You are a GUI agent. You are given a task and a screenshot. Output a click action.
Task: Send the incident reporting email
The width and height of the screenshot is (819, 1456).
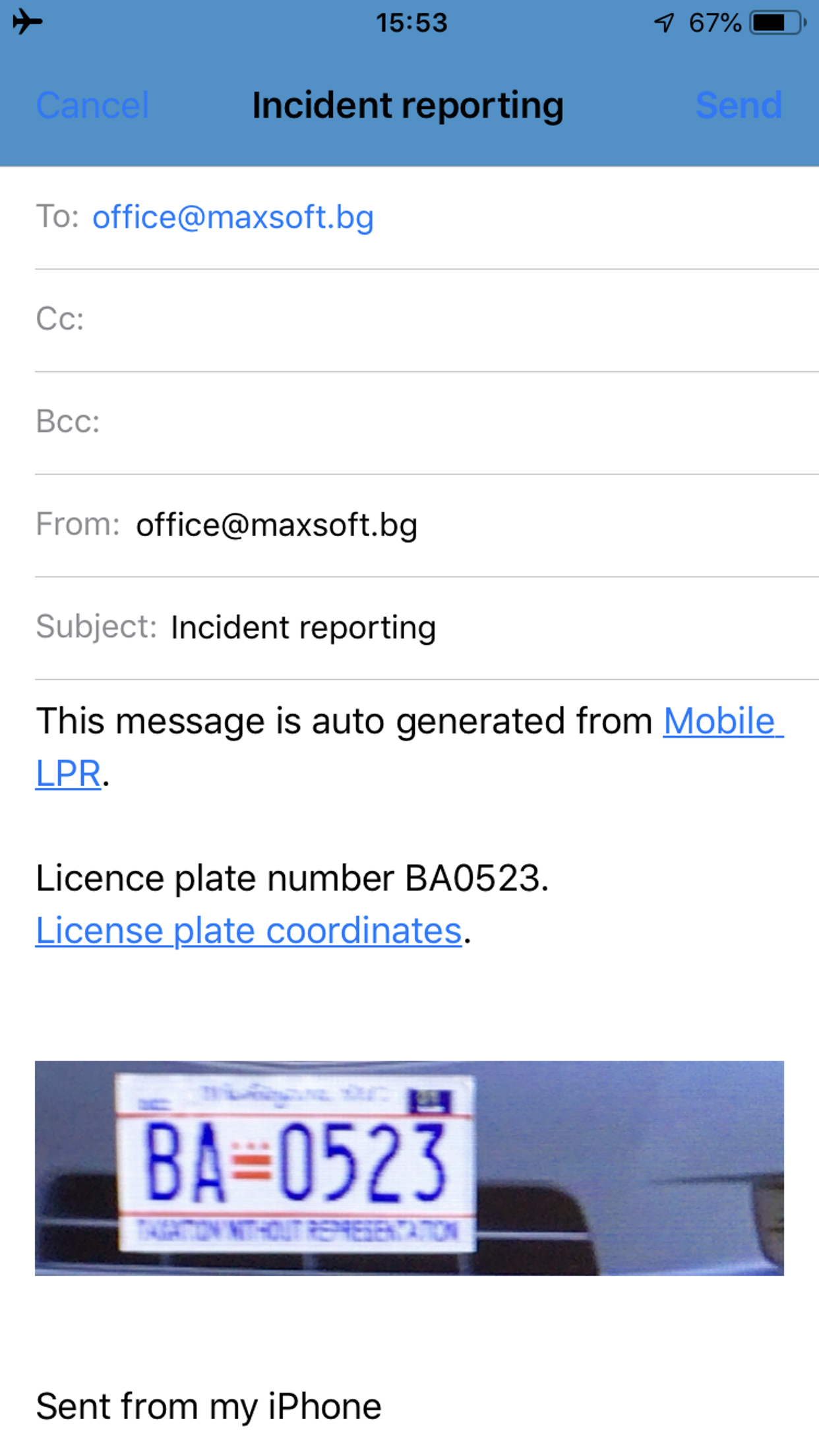click(x=739, y=106)
